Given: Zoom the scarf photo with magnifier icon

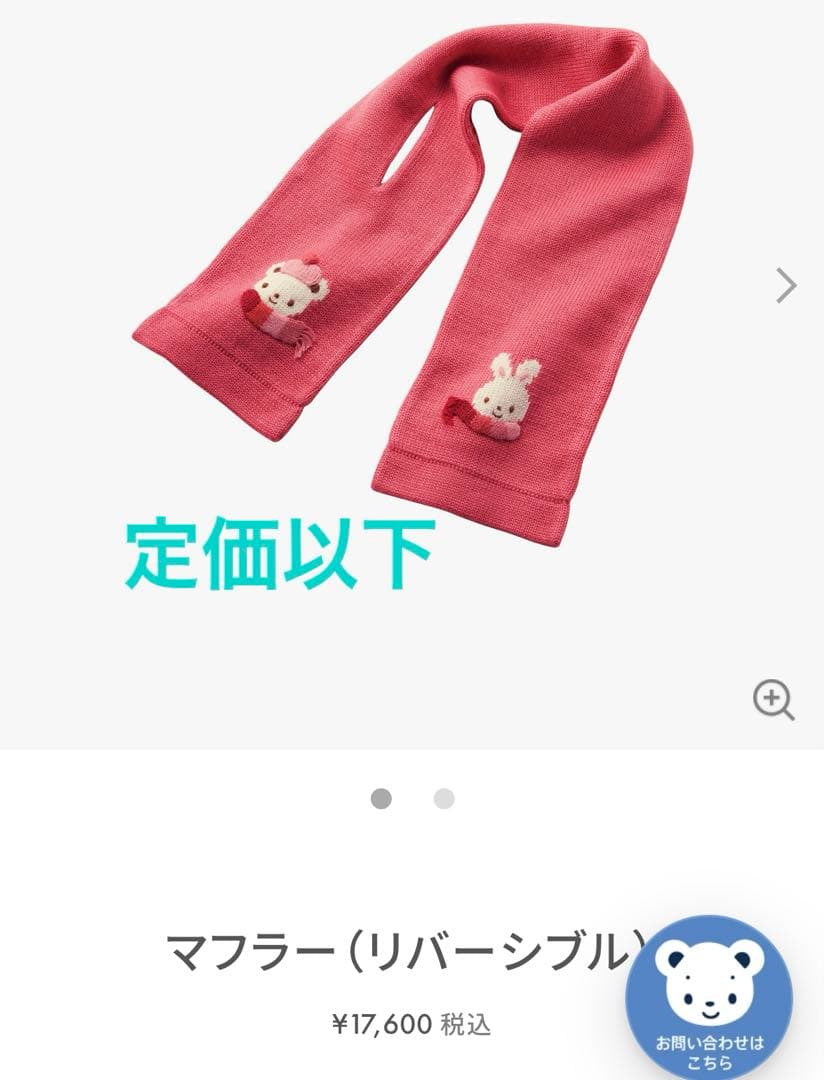Looking at the screenshot, I should pyautogui.click(x=773, y=701).
